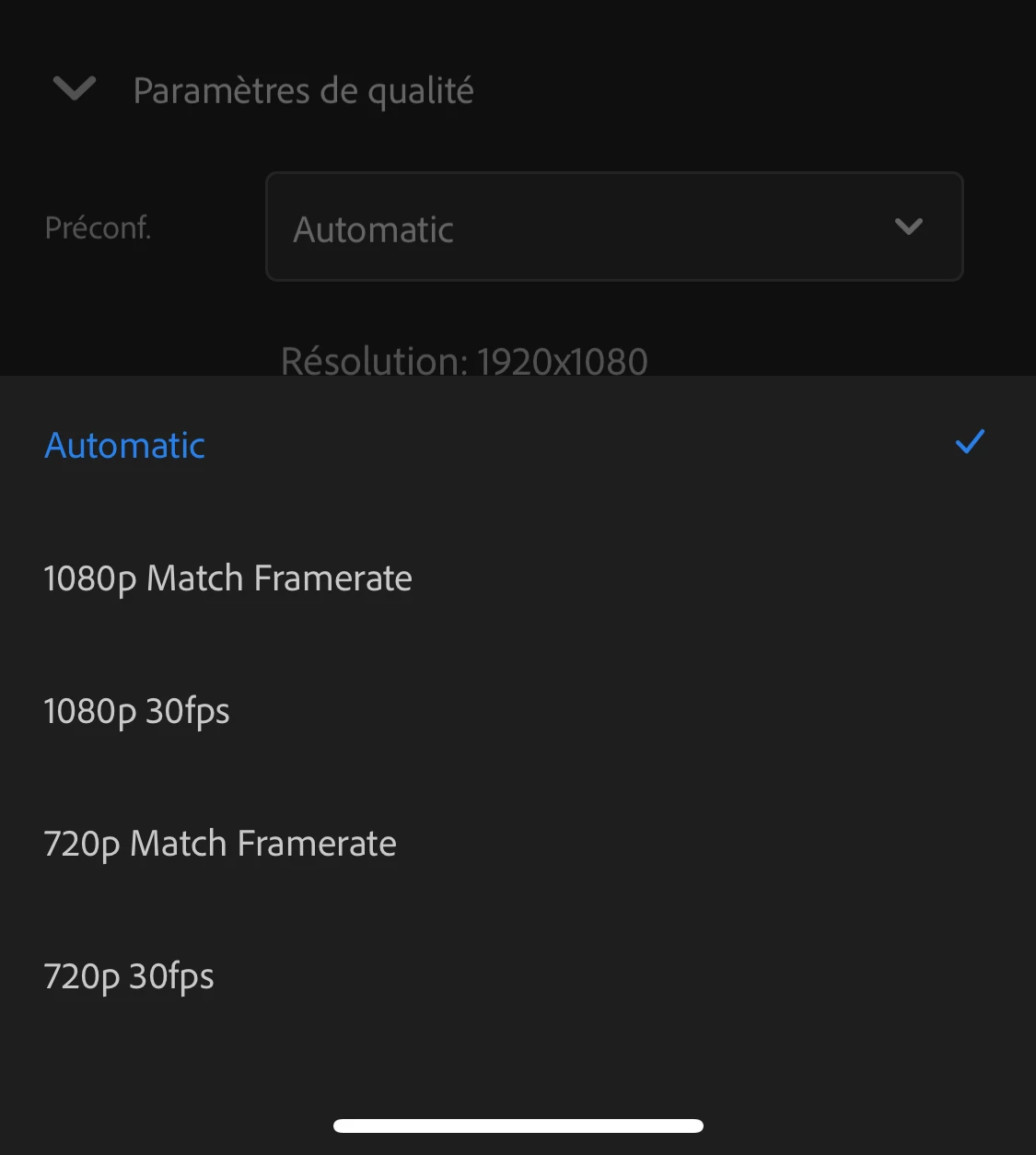Image resolution: width=1036 pixels, height=1155 pixels.
Task: Collapse the Paramètres de qualité section
Action: 75,89
